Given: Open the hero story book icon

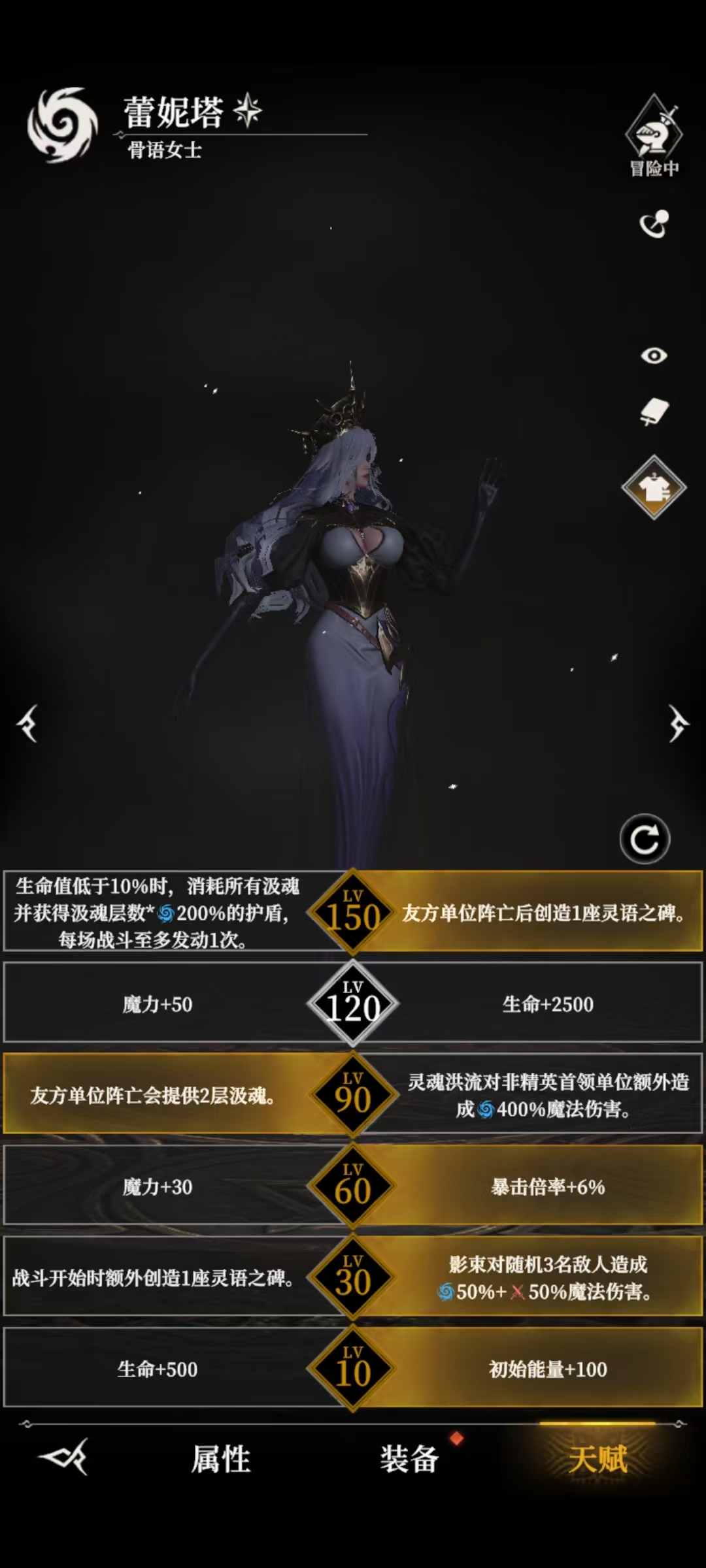Looking at the screenshot, I should tap(654, 412).
